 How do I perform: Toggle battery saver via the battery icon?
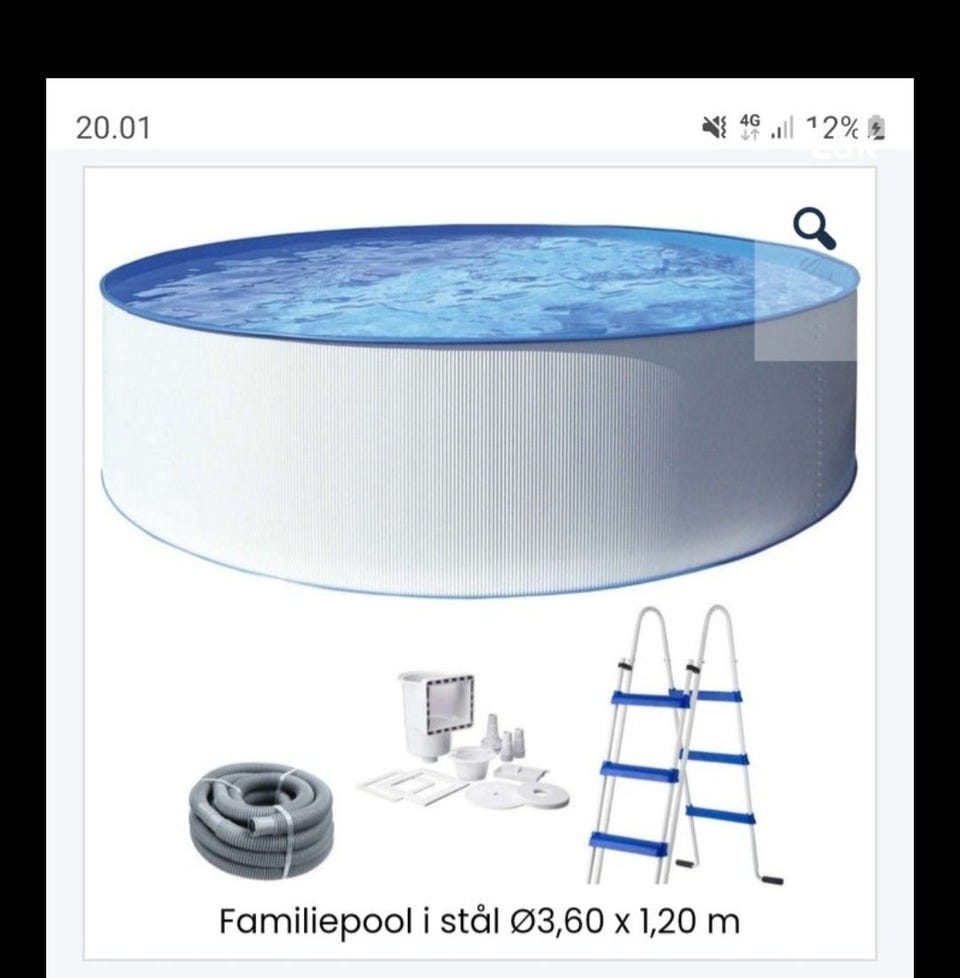pyautogui.click(x=876, y=126)
